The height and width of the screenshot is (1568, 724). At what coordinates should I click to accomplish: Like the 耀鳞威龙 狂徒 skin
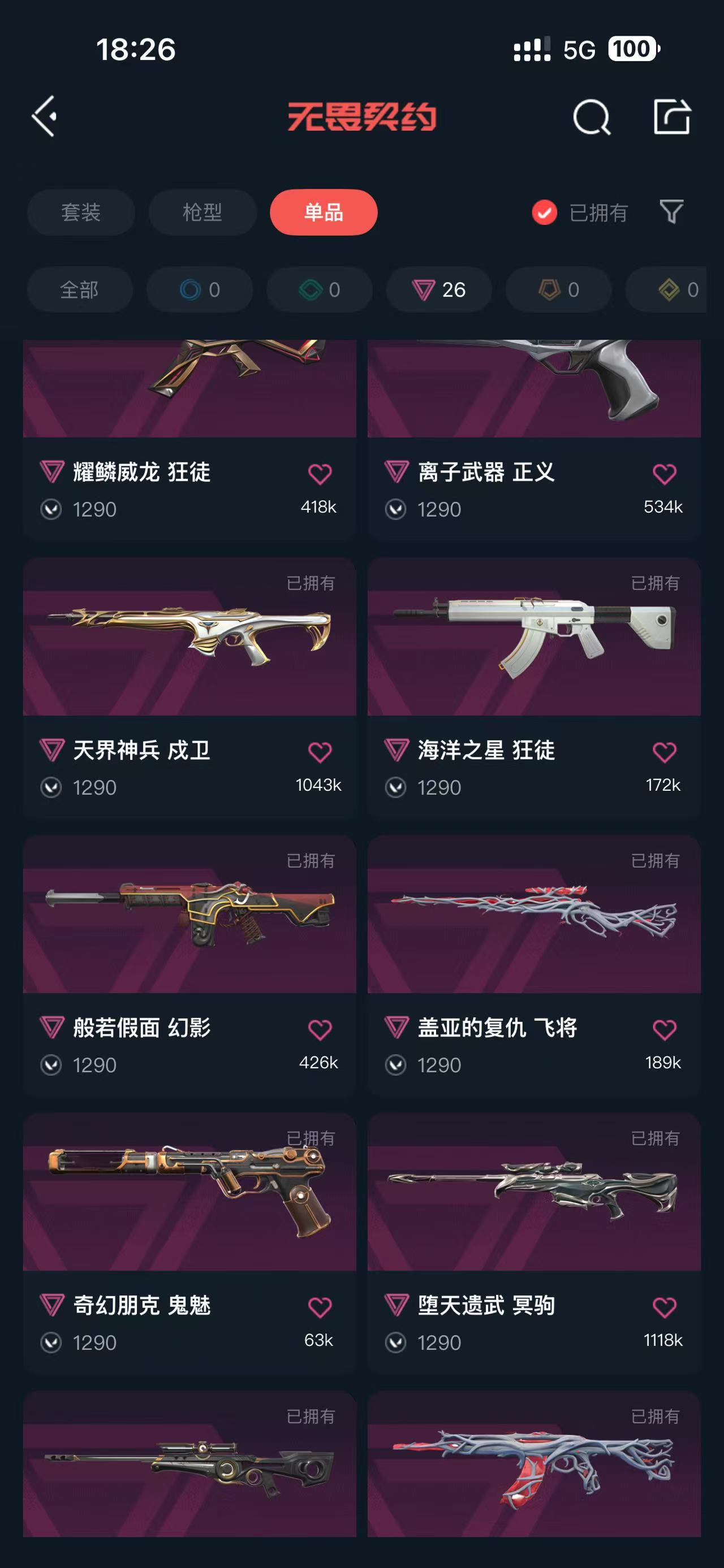coord(320,474)
